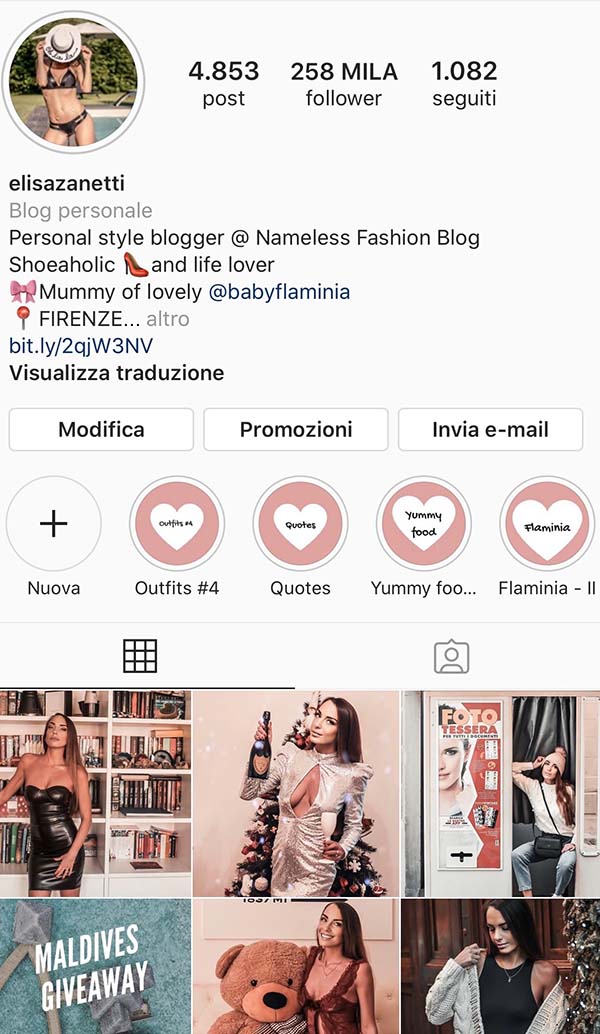View the 1.082 seguiti list

(x=464, y=84)
